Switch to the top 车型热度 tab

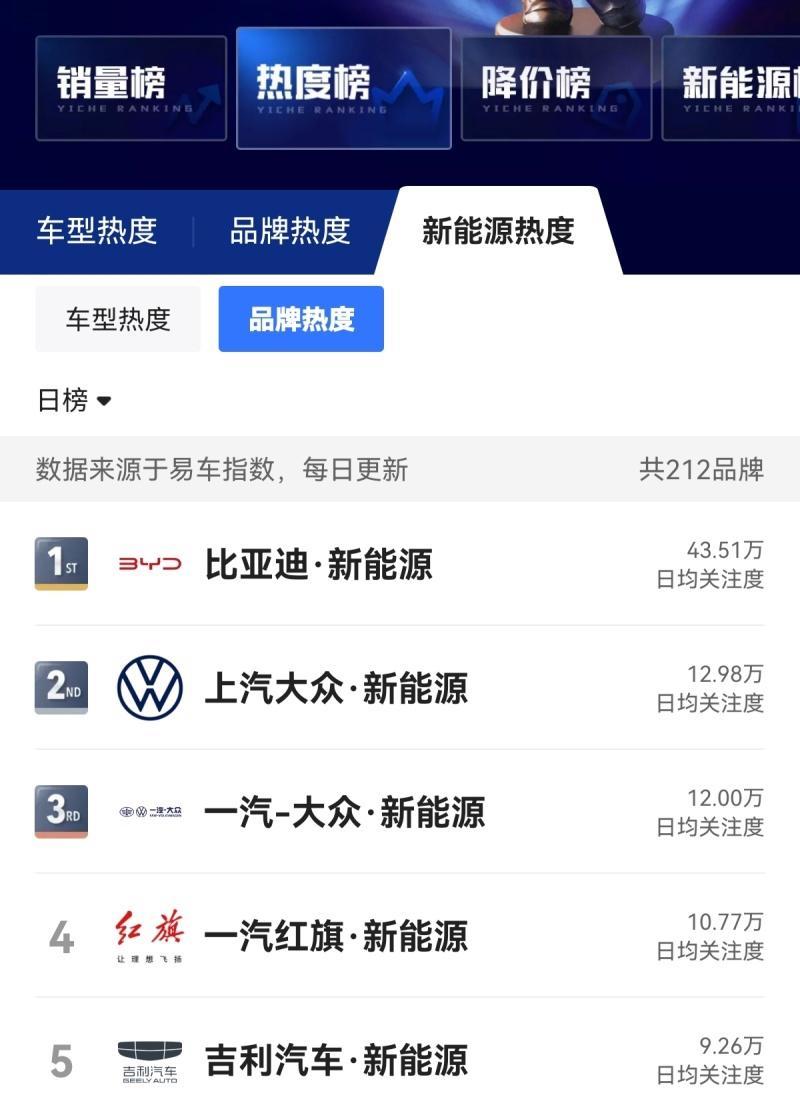coord(97,231)
